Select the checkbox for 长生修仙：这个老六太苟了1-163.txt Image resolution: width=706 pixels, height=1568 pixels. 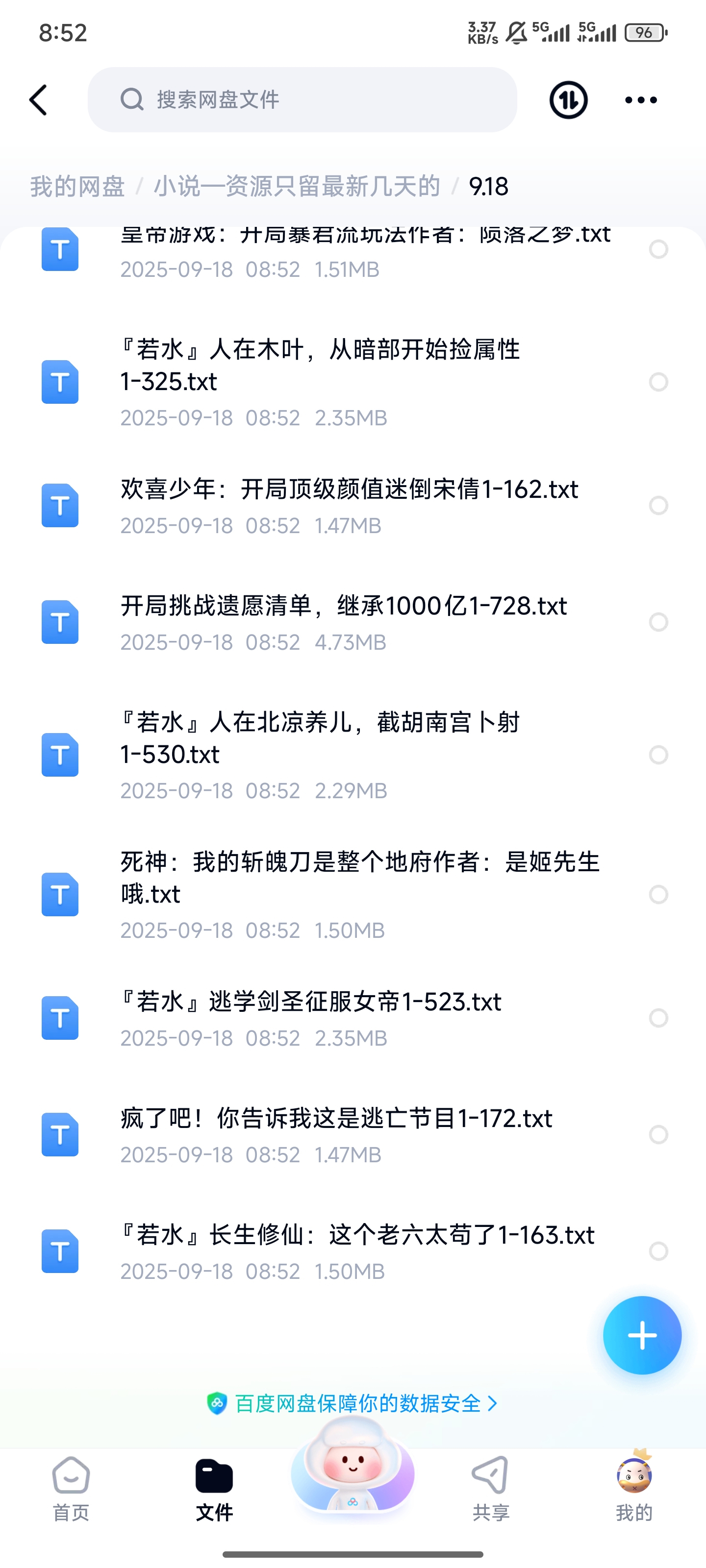658,1251
